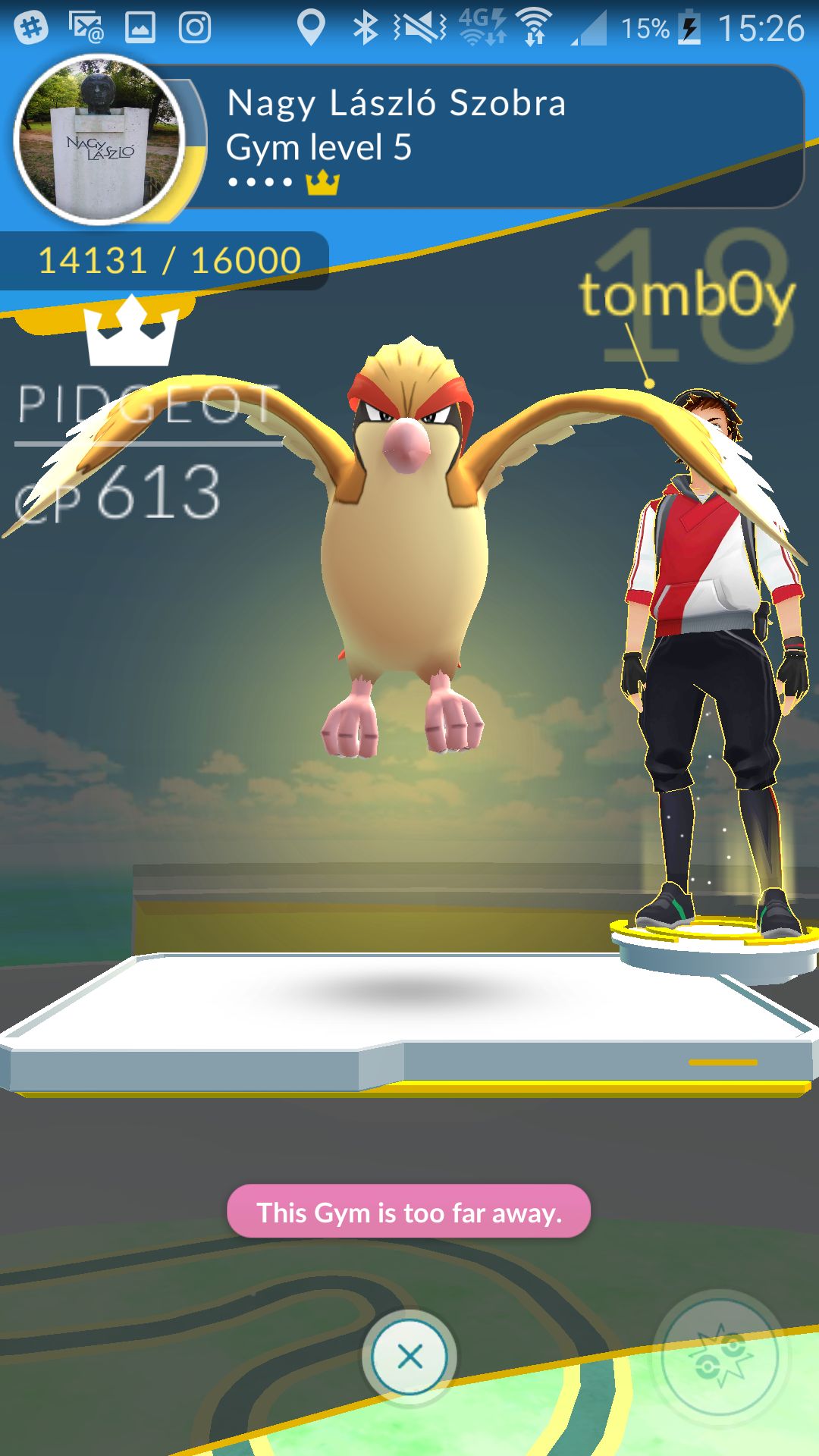Close the gym view

409,1356
